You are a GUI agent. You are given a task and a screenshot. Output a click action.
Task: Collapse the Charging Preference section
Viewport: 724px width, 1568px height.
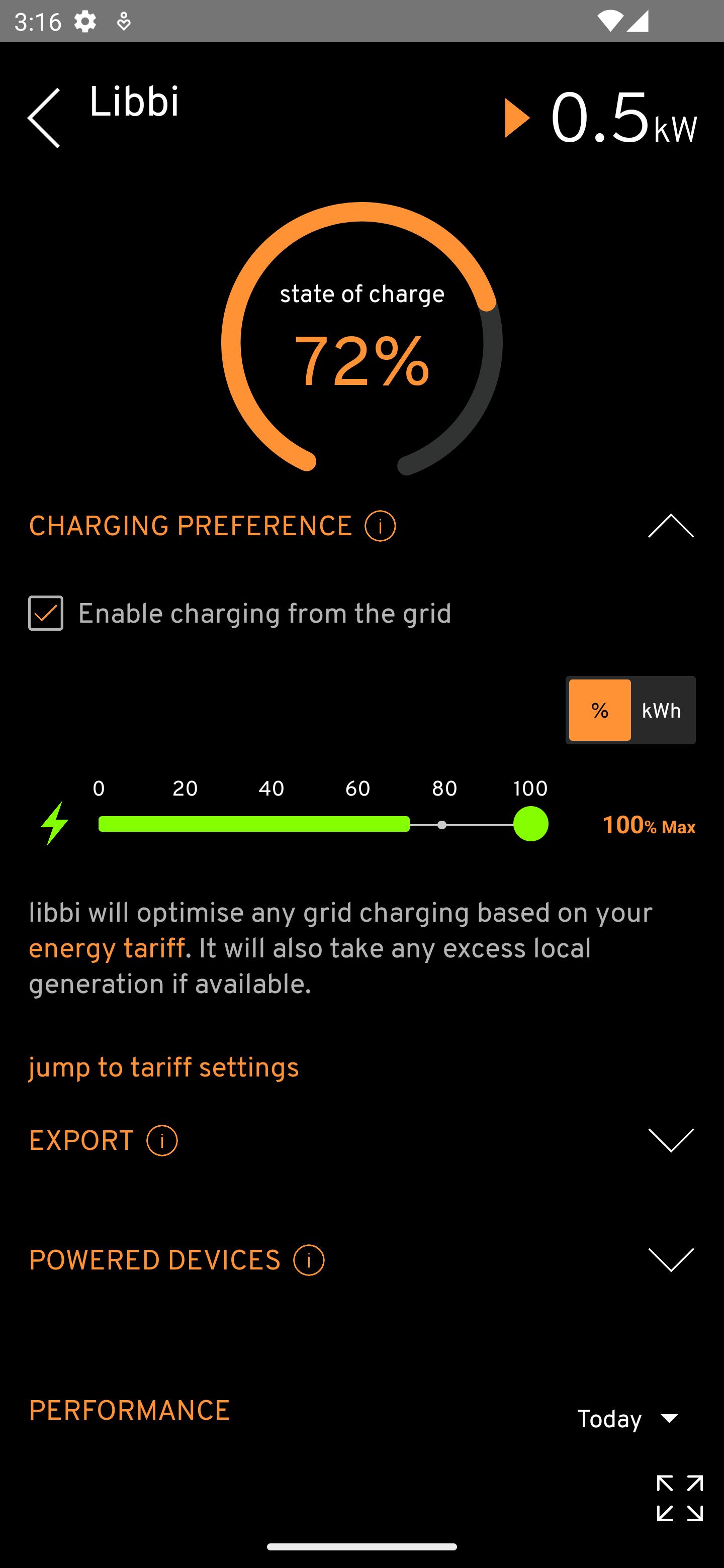tap(670, 526)
